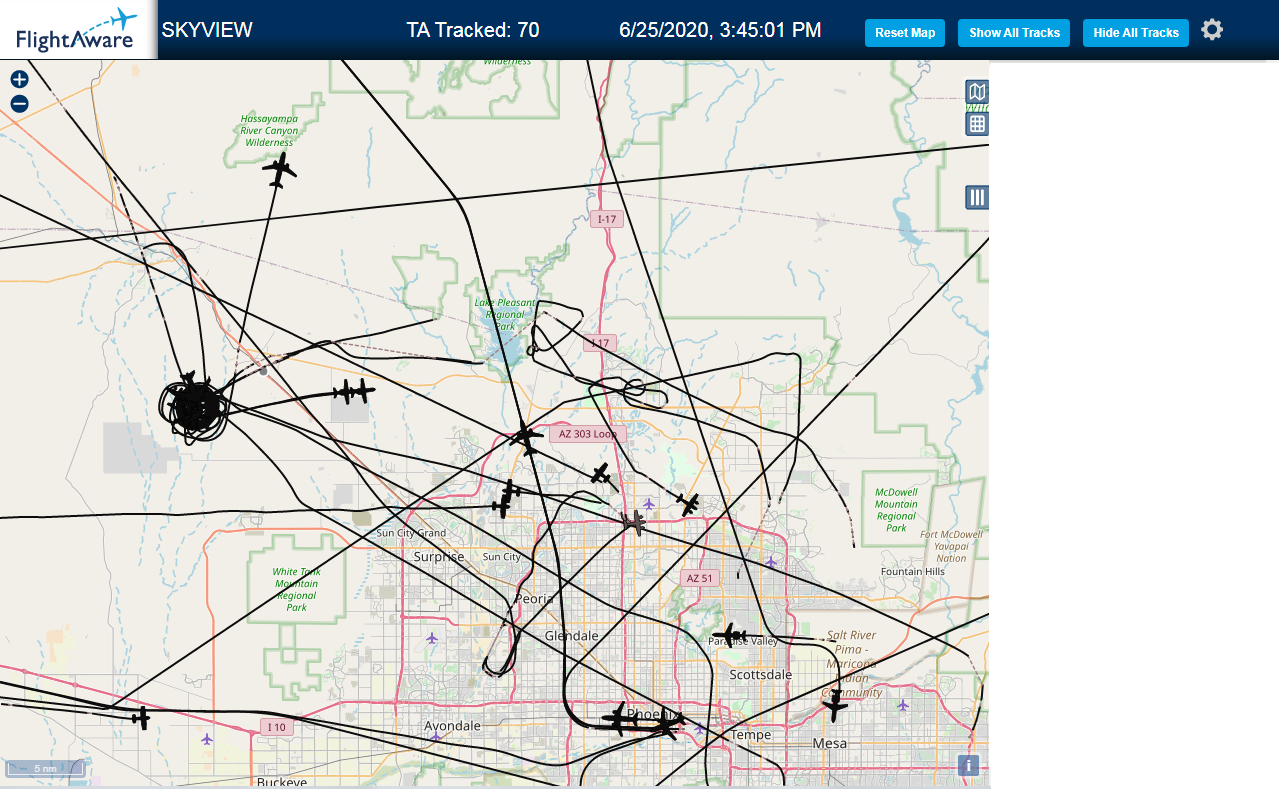Zoom in on the map
This screenshot has width=1279, height=789.
pos(19,79)
